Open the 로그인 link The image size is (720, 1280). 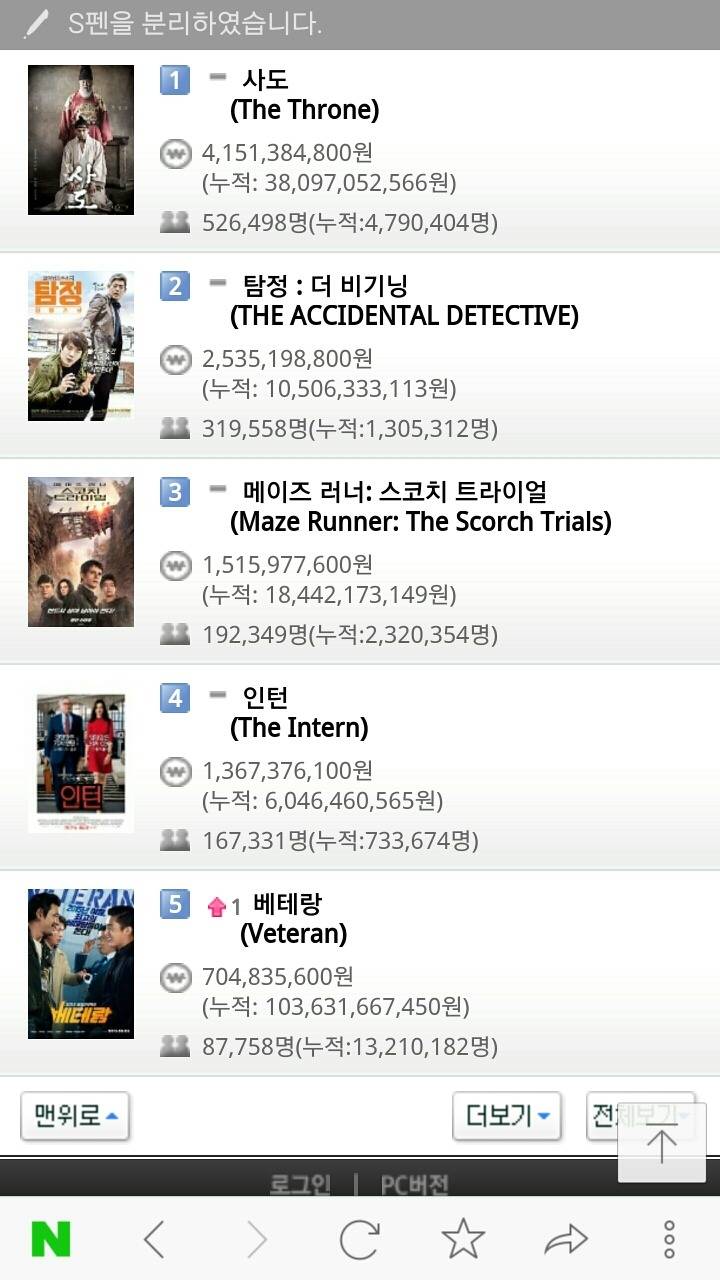[x=300, y=1185]
